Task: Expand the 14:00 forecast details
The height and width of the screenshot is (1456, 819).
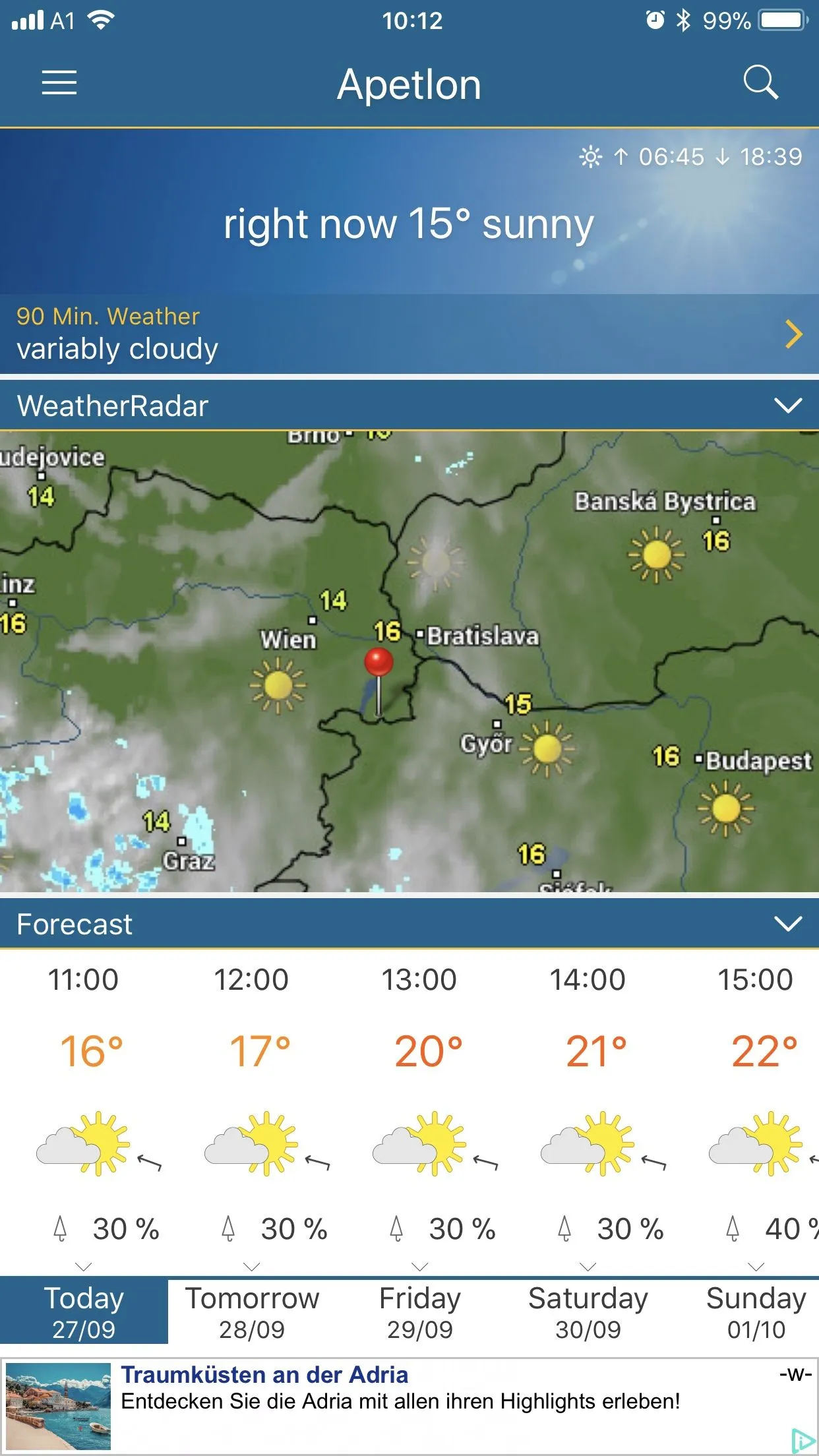Action: point(588,1267)
